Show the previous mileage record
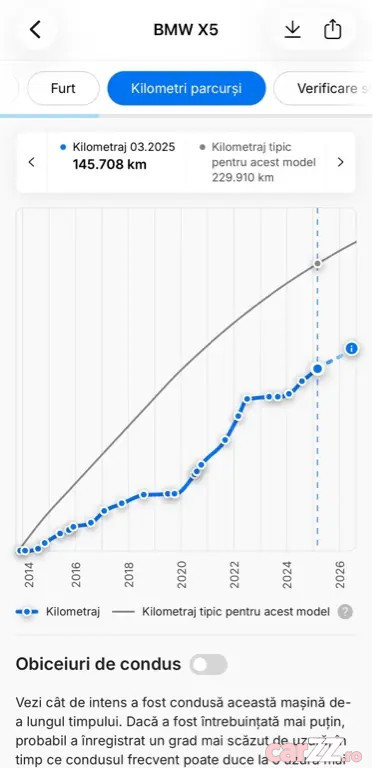Image resolution: width=373 pixels, height=768 pixels. 32,162
